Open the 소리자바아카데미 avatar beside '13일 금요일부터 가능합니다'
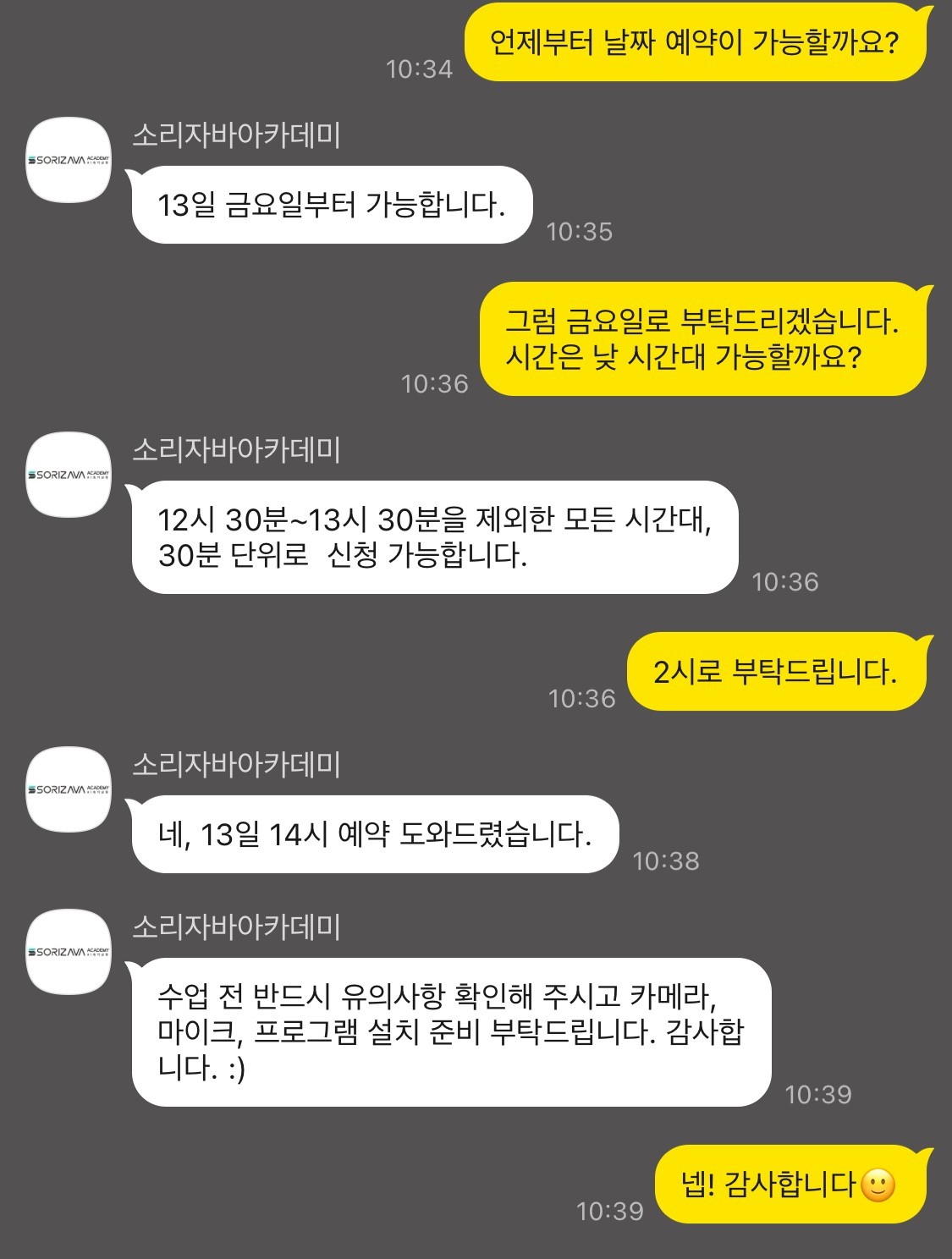Viewport: 952px width, 1259px height. [69, 160]
